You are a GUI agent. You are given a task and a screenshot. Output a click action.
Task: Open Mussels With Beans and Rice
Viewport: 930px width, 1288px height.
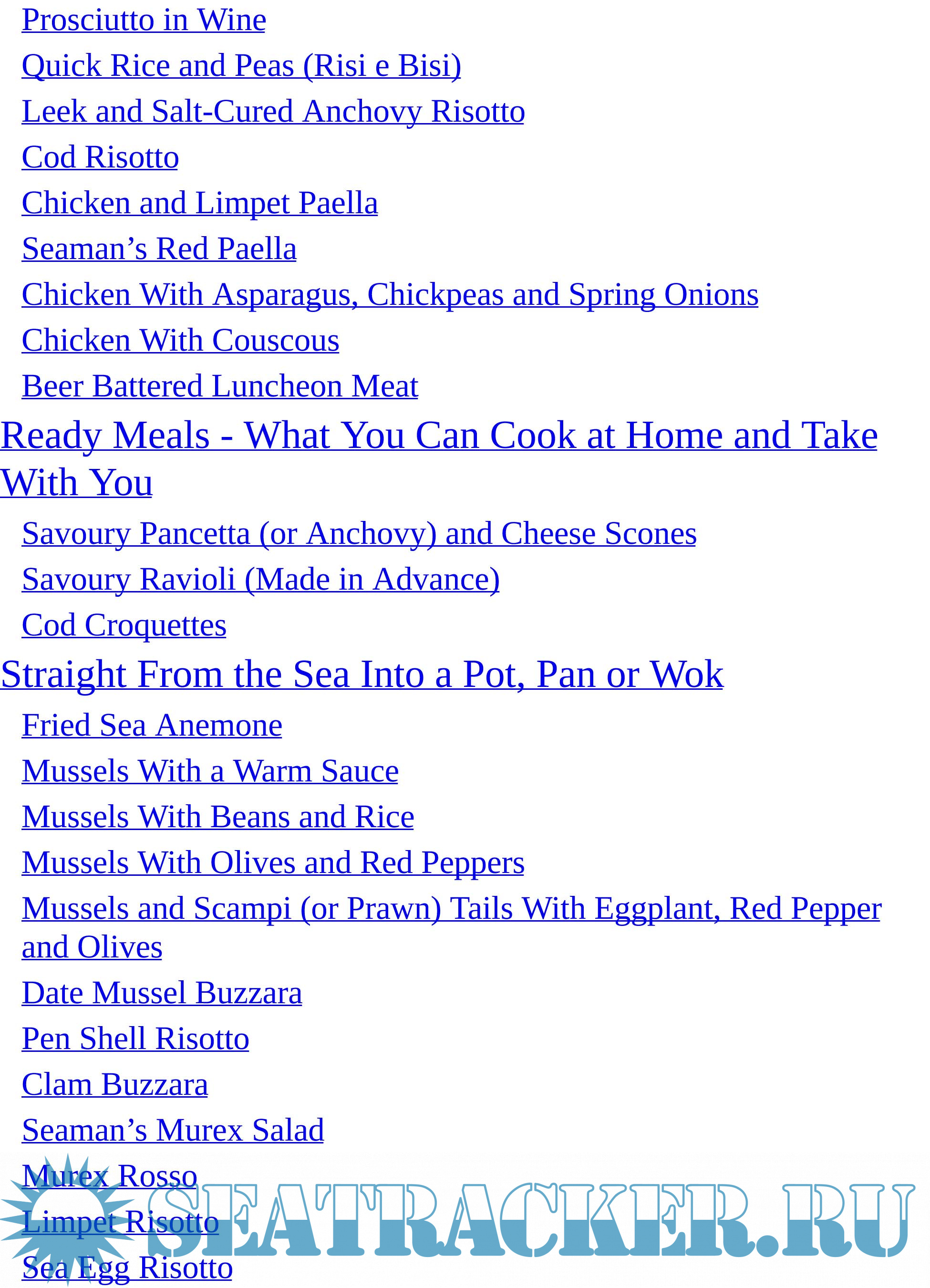point(217,817)
